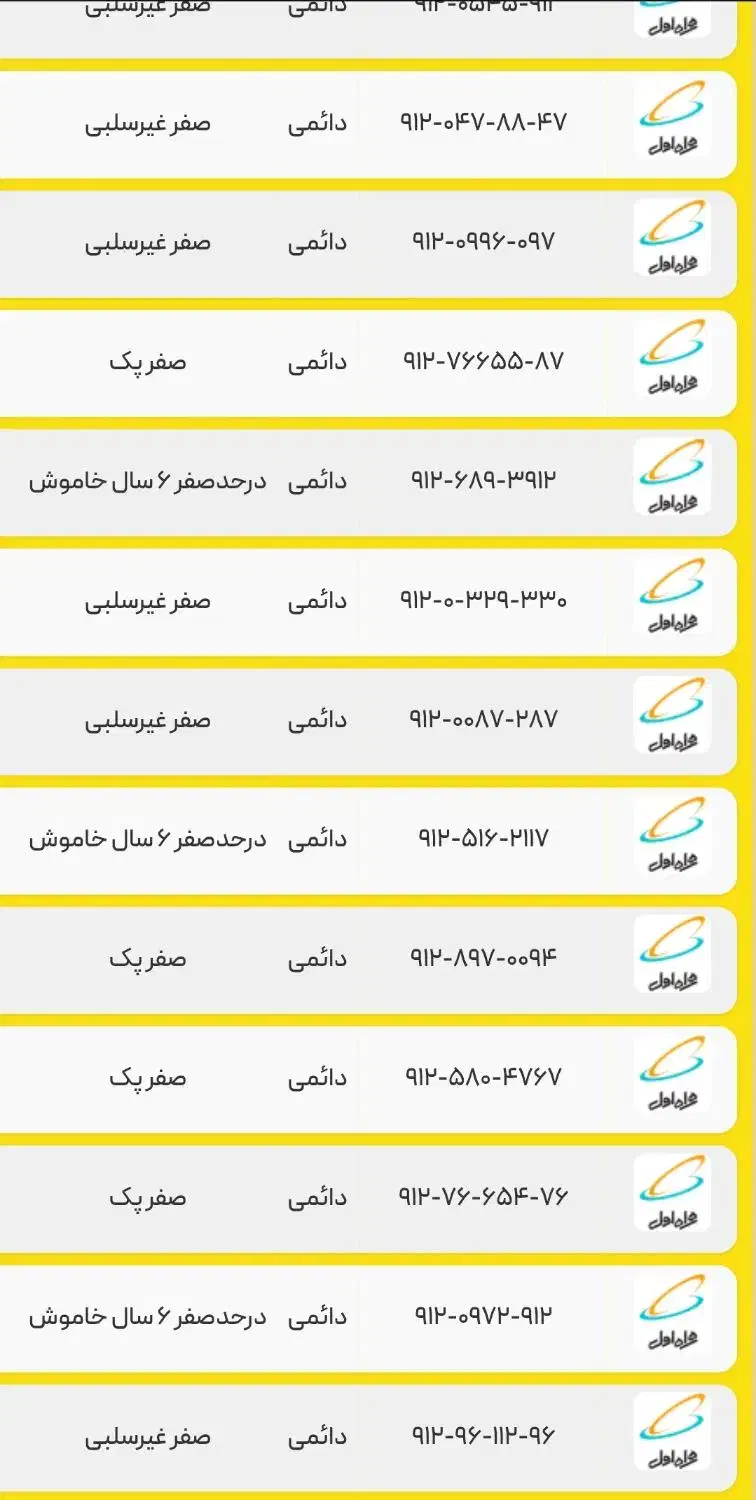Click درحدصفر ۶ سال خاموش for 912-689-3912
756x1500 pixels.
[148, 480]
